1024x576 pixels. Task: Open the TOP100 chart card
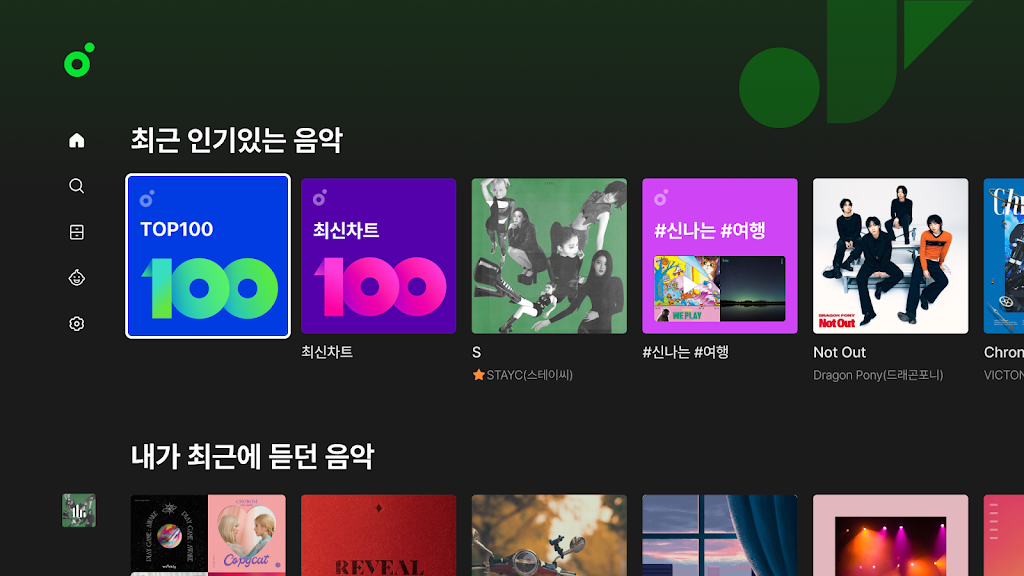pos(208,256)
